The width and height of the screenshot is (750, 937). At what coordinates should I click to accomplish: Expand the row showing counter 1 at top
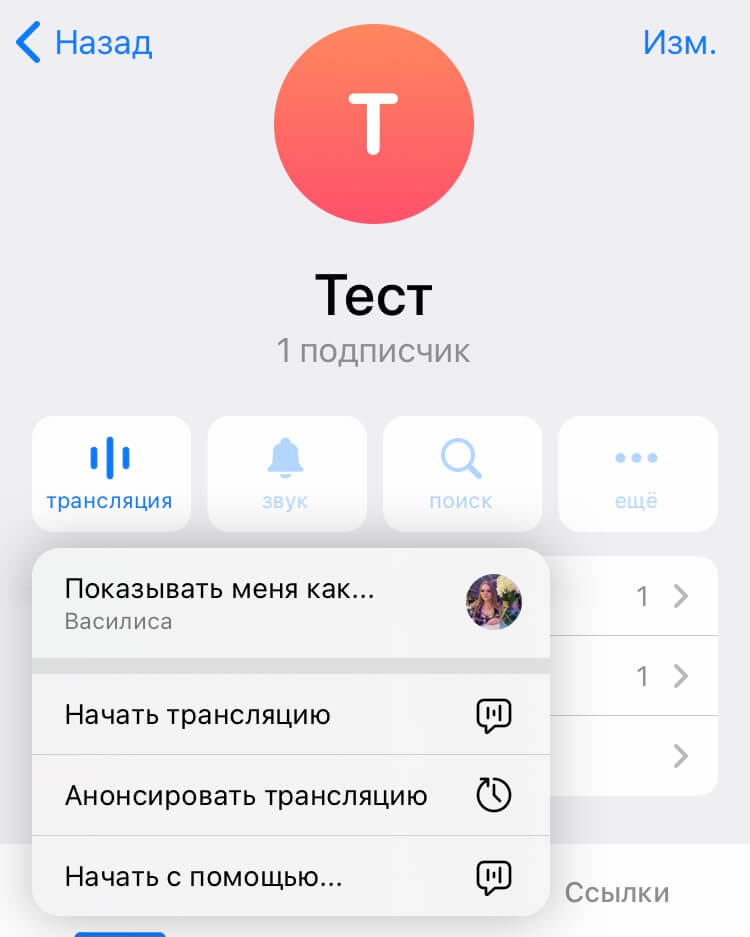pos(681,596)
